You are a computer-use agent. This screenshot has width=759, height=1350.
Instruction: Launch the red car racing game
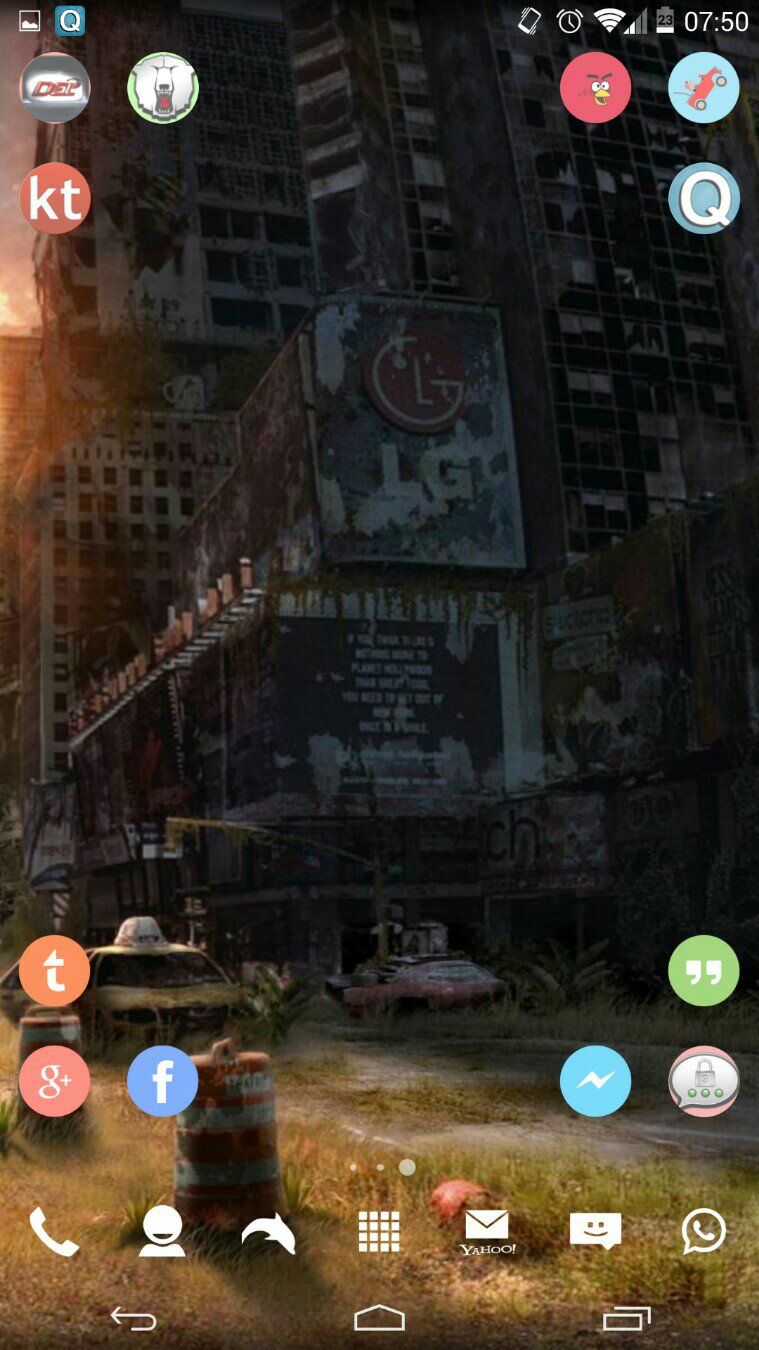[x=703, y=89]
